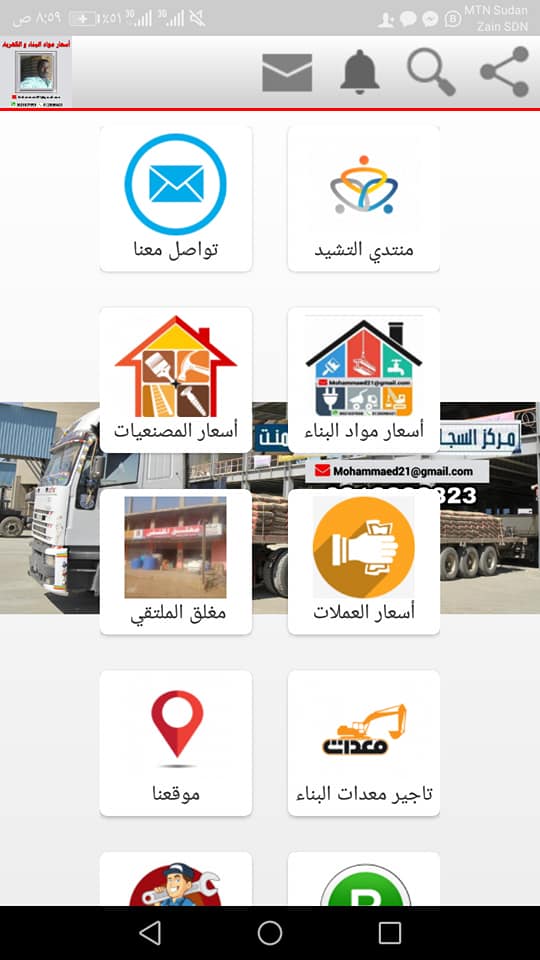Check أسعار العملات currency rates
Viewport: 540px width, 960px height.
pyautogui.click(x=364, y=561)
